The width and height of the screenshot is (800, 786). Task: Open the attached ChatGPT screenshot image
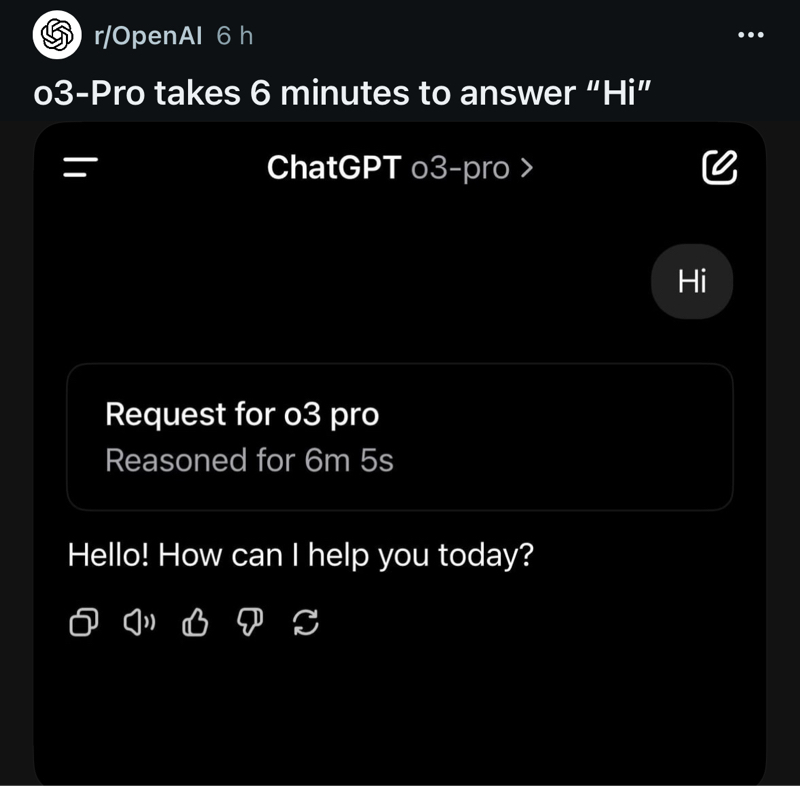[x=400, y=450]
